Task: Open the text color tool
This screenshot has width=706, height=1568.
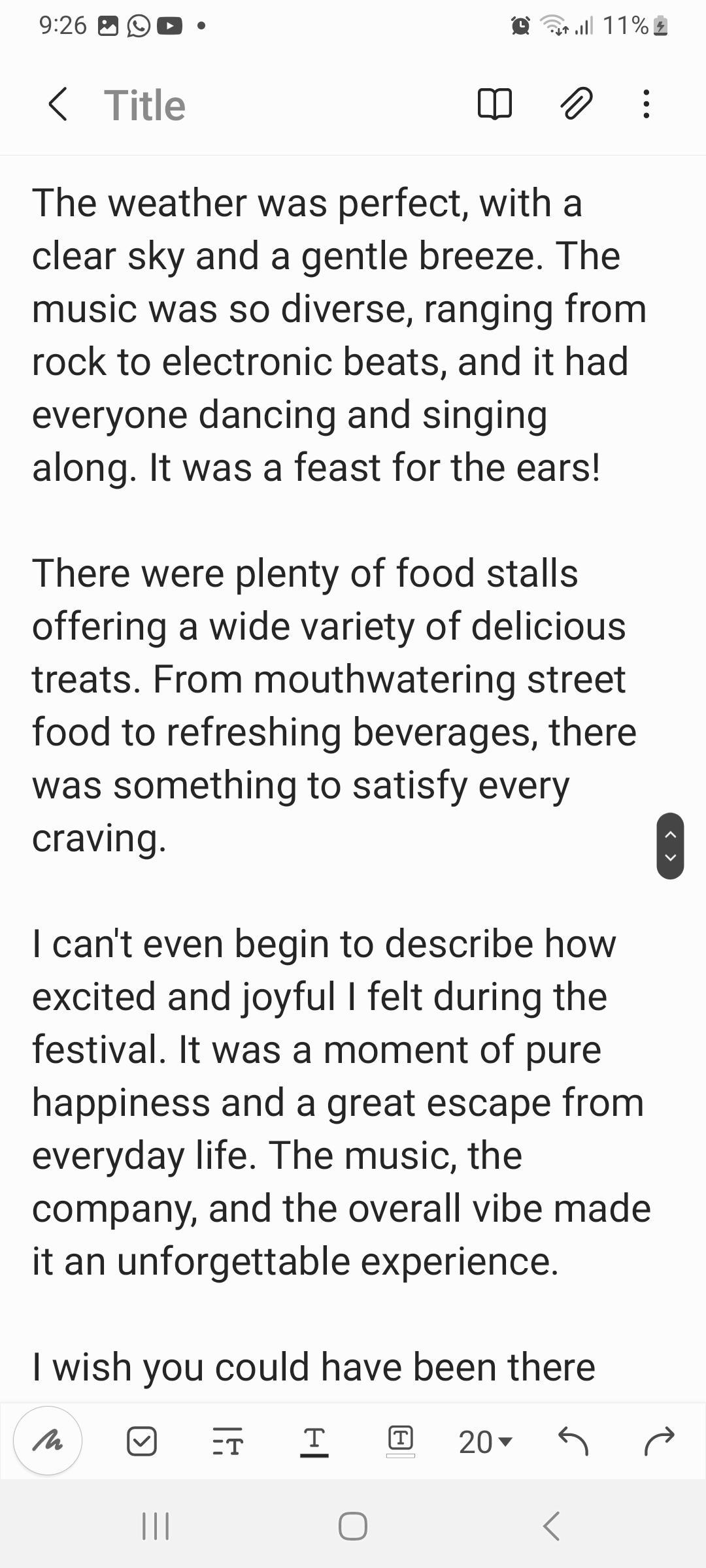Action: tap(314, 1441)
